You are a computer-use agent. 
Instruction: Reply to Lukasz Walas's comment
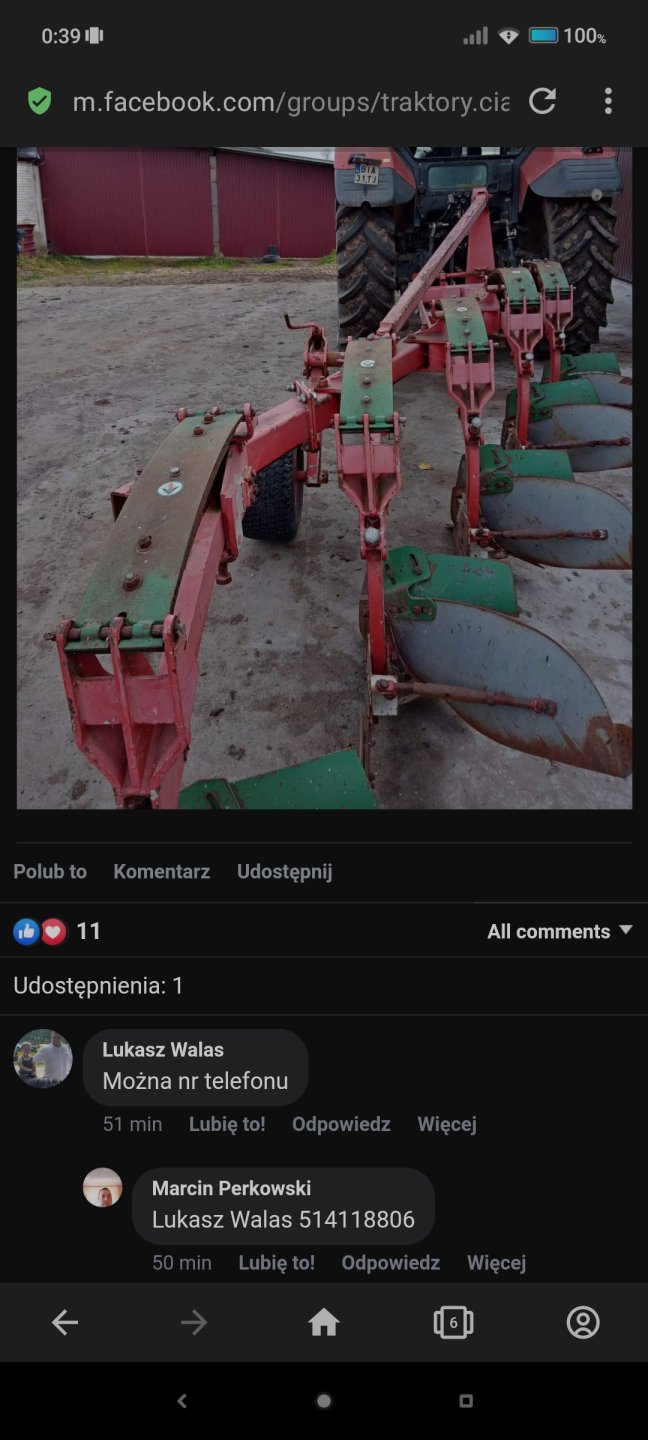341,1124
